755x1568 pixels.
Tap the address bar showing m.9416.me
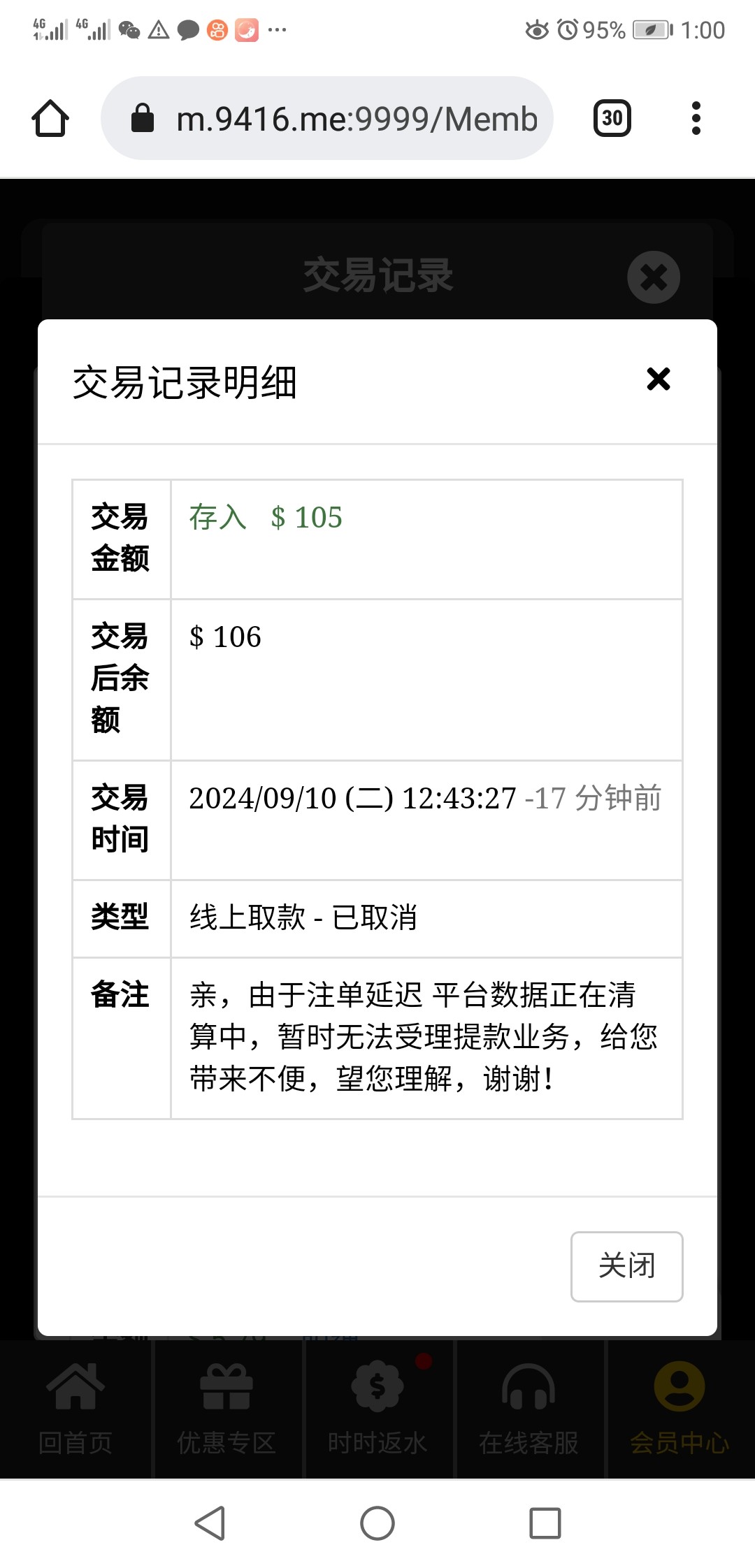coord(327,119)
